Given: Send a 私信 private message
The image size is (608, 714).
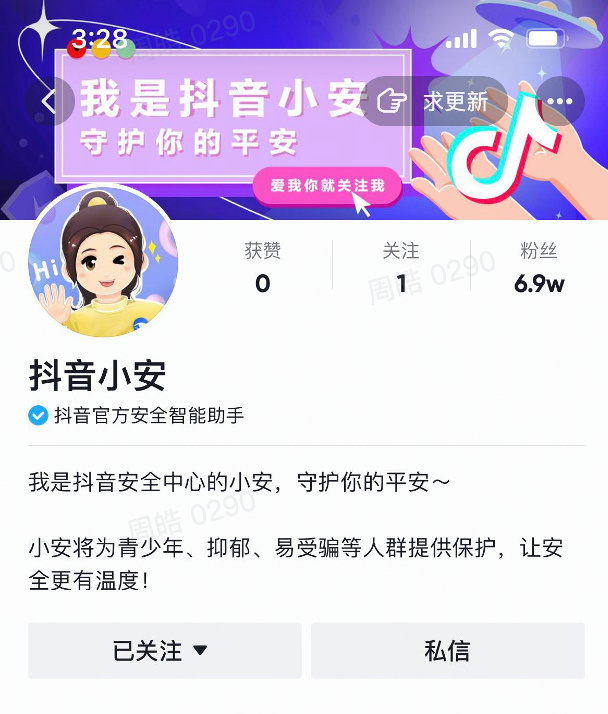Looking at the screenshot, I should [x=447, y=651].
